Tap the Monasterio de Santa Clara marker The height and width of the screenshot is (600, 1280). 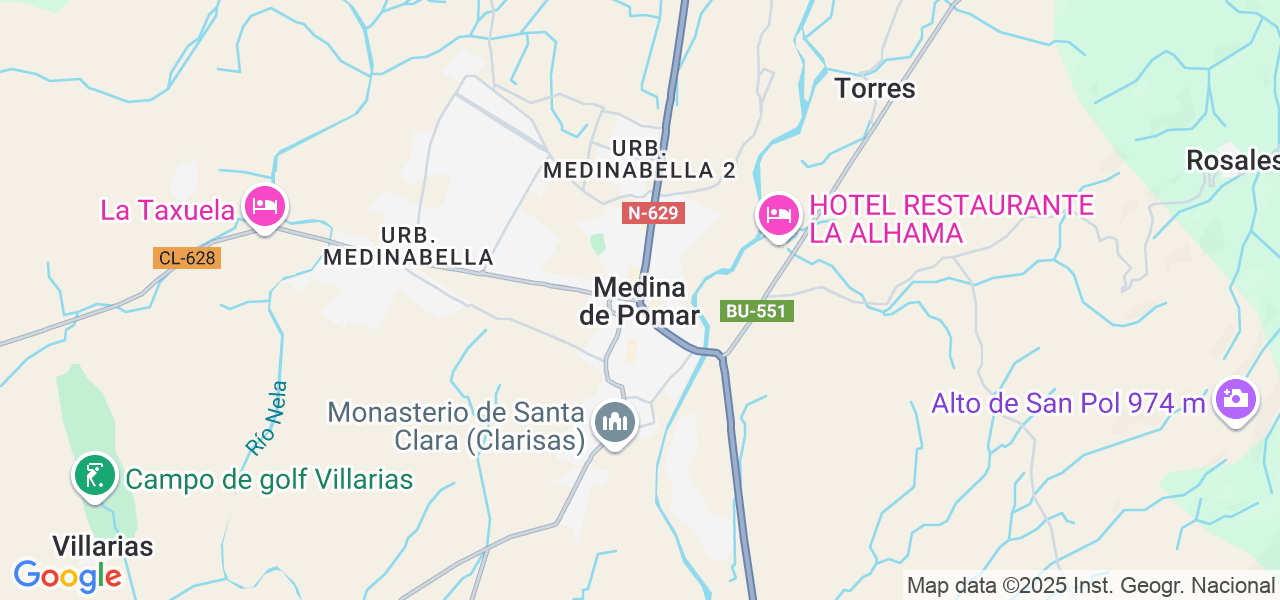(x=614, y=423)
